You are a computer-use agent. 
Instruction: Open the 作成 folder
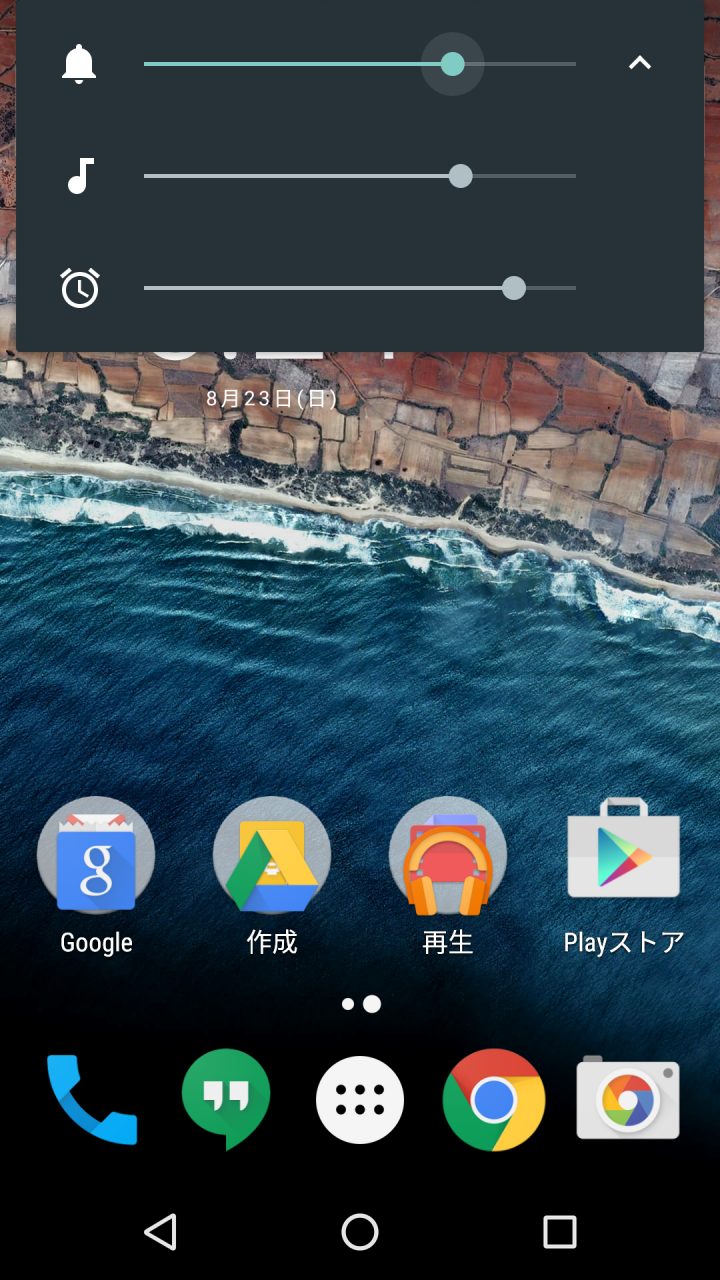tap(272, 876)
